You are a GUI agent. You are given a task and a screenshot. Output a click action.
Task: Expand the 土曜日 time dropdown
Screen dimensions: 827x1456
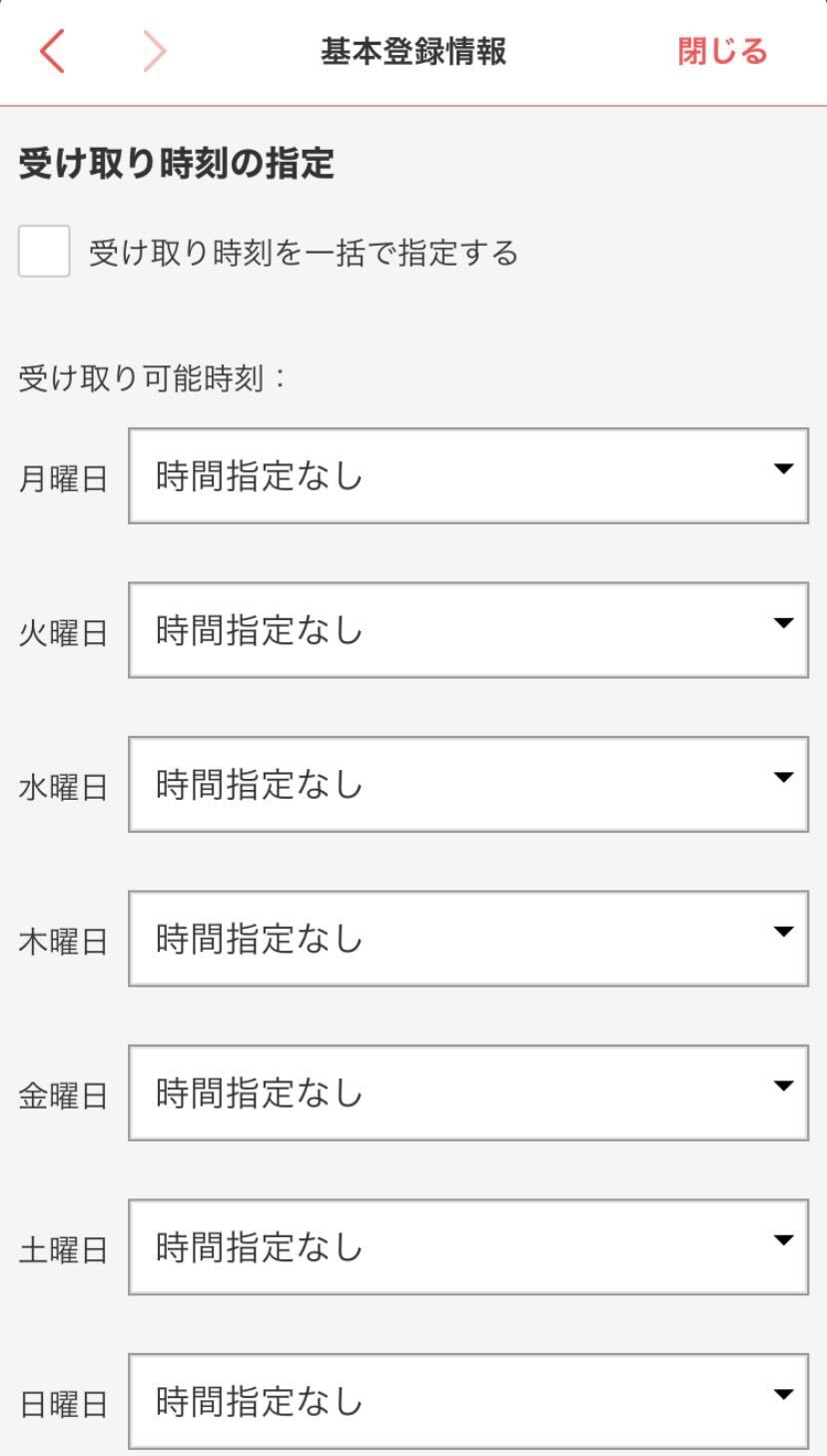point(467,1247)
